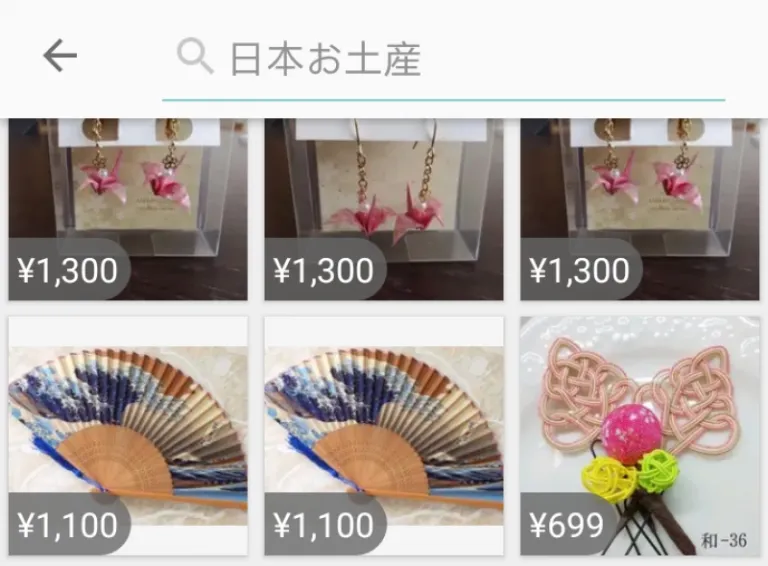Go back using the arrow icon
This screenshot has width=768, height=566.
coord(60,57)
